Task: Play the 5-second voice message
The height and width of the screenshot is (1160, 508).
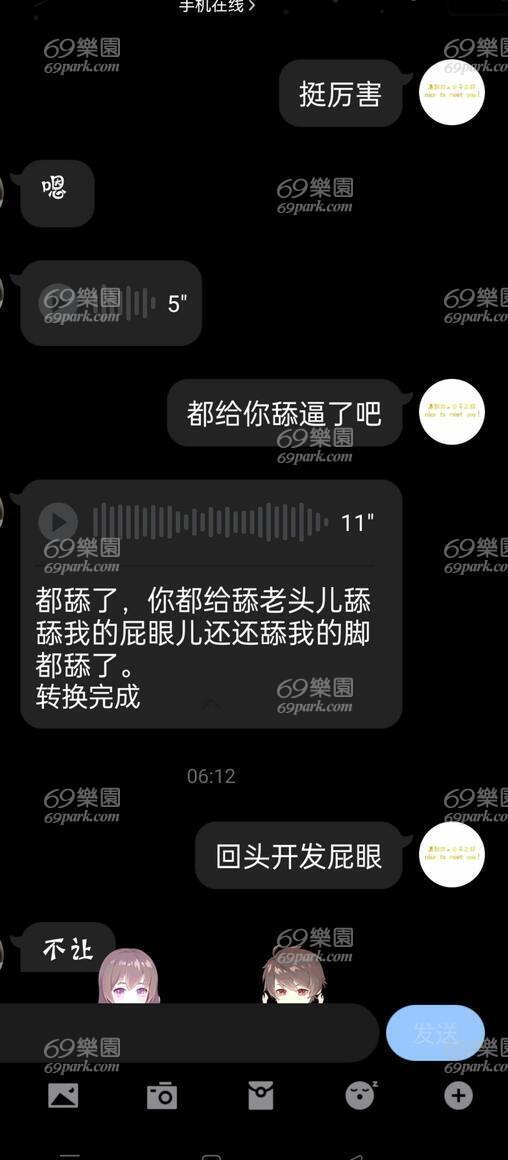Action: (111, 303)
